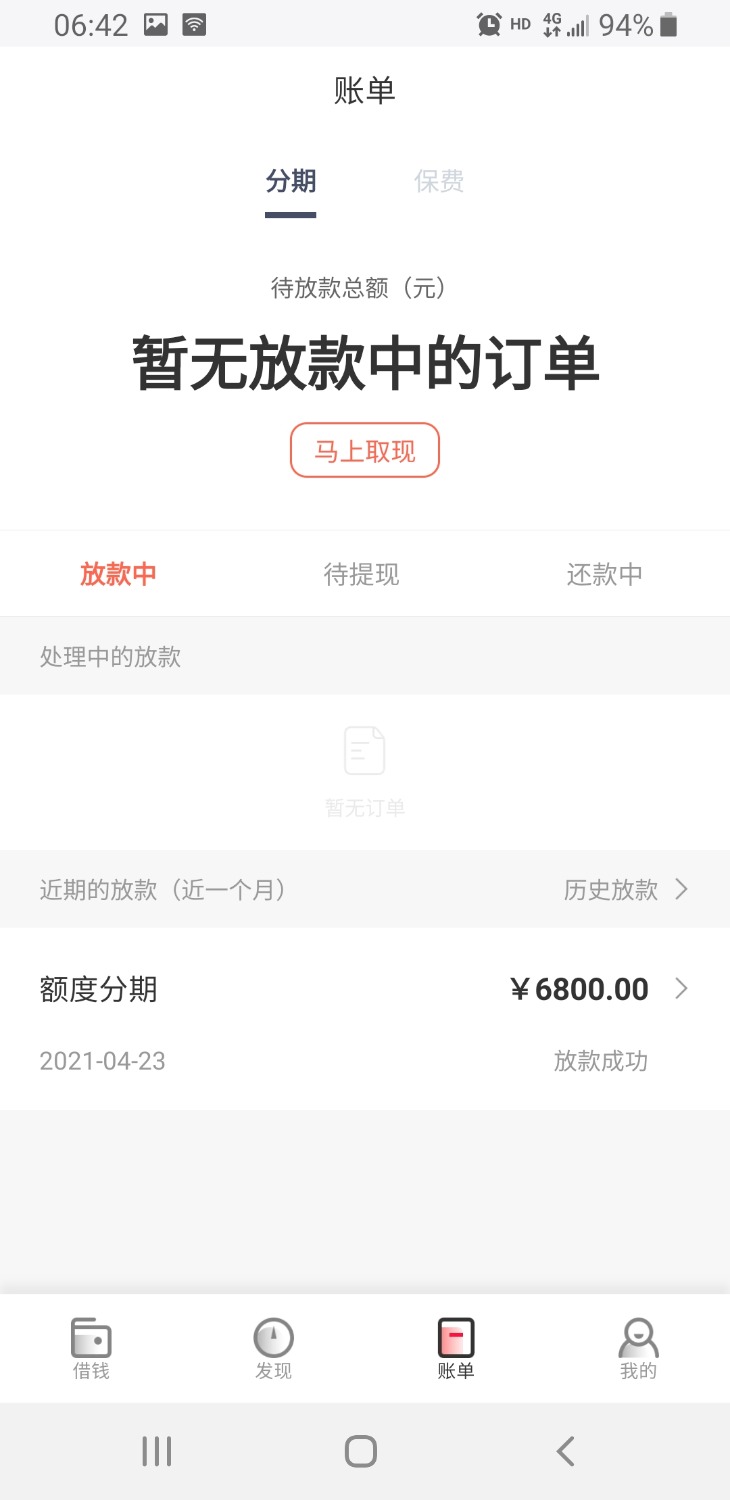Screen dimensions: 730x1500
Task: Select the 账单 bottom tab
Action: coord(456,1349)
